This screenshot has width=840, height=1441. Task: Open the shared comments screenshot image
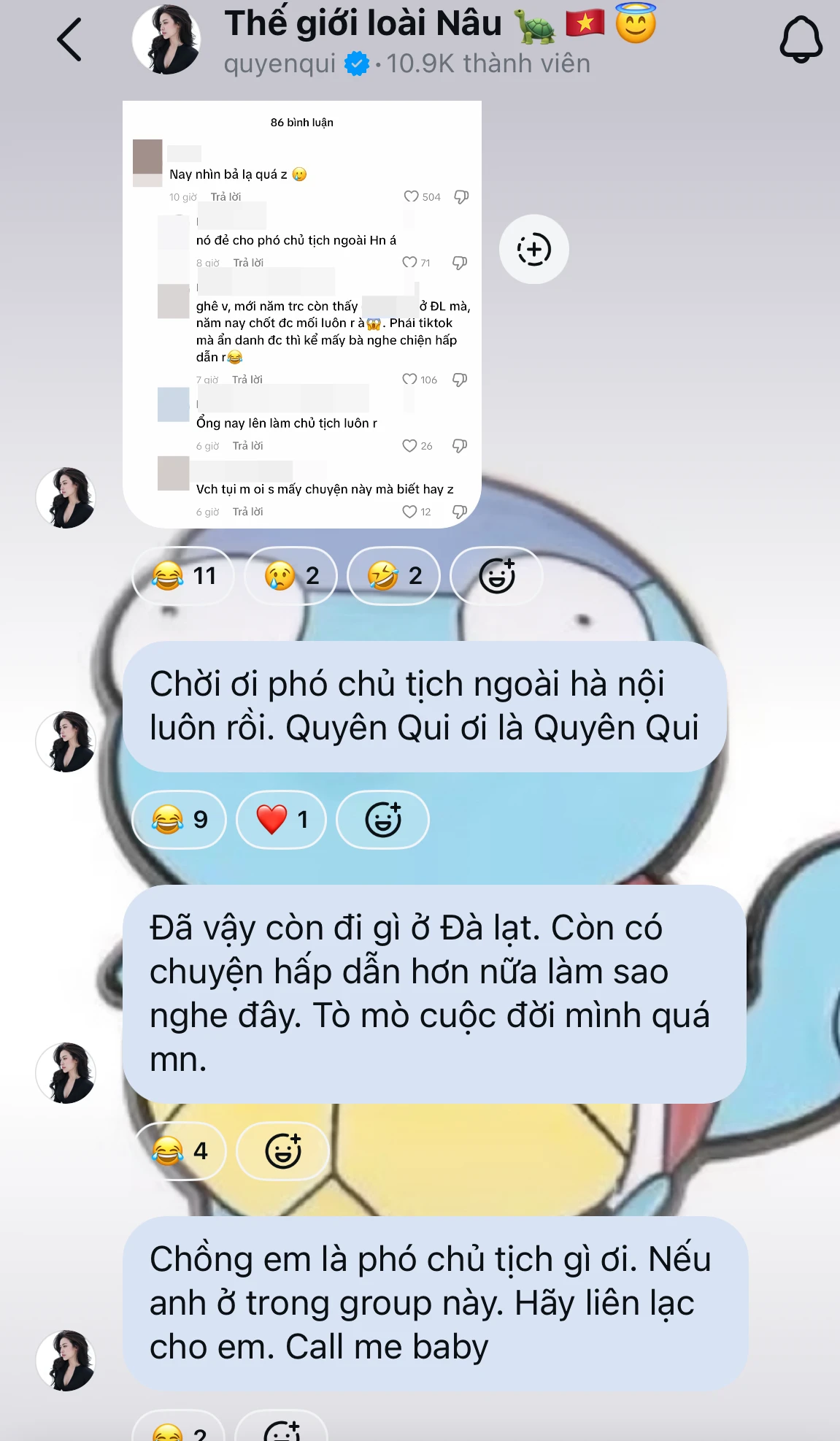point(301,314)
